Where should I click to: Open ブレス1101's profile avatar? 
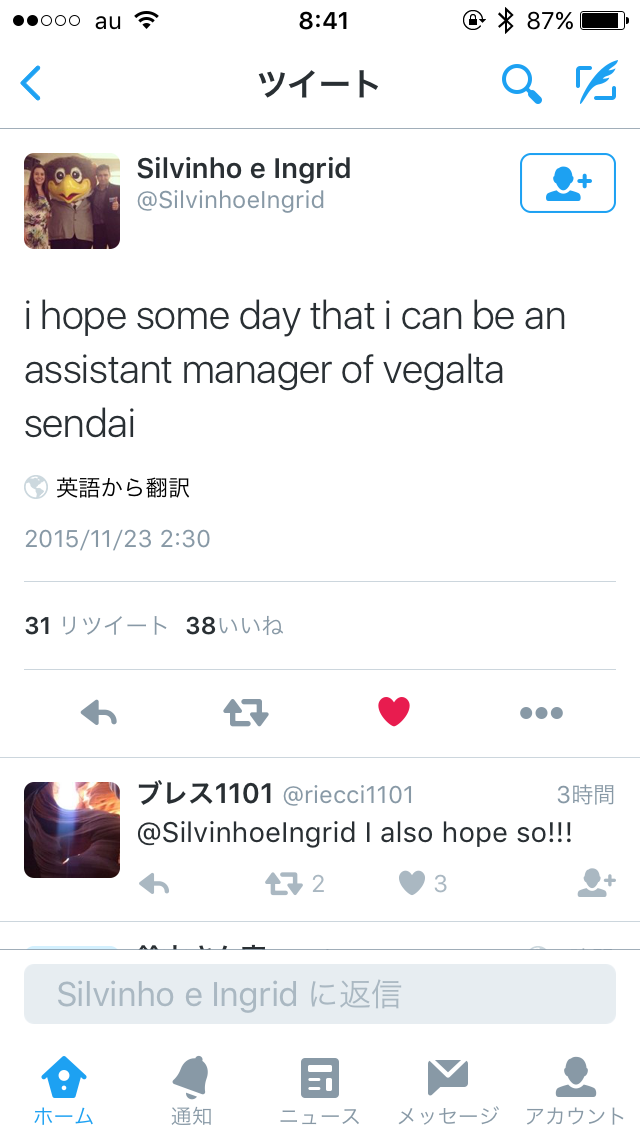[72, 830]
